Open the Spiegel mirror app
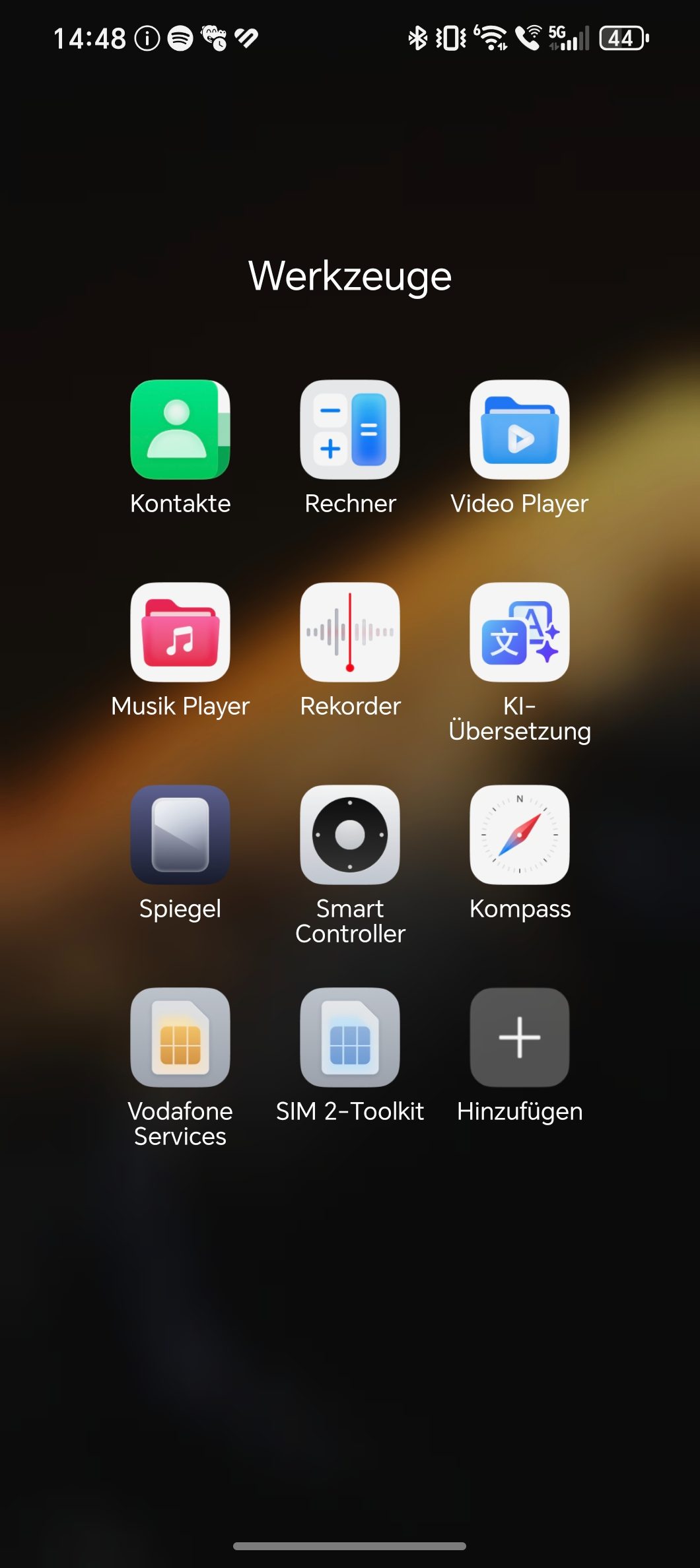 pos(180,835)
